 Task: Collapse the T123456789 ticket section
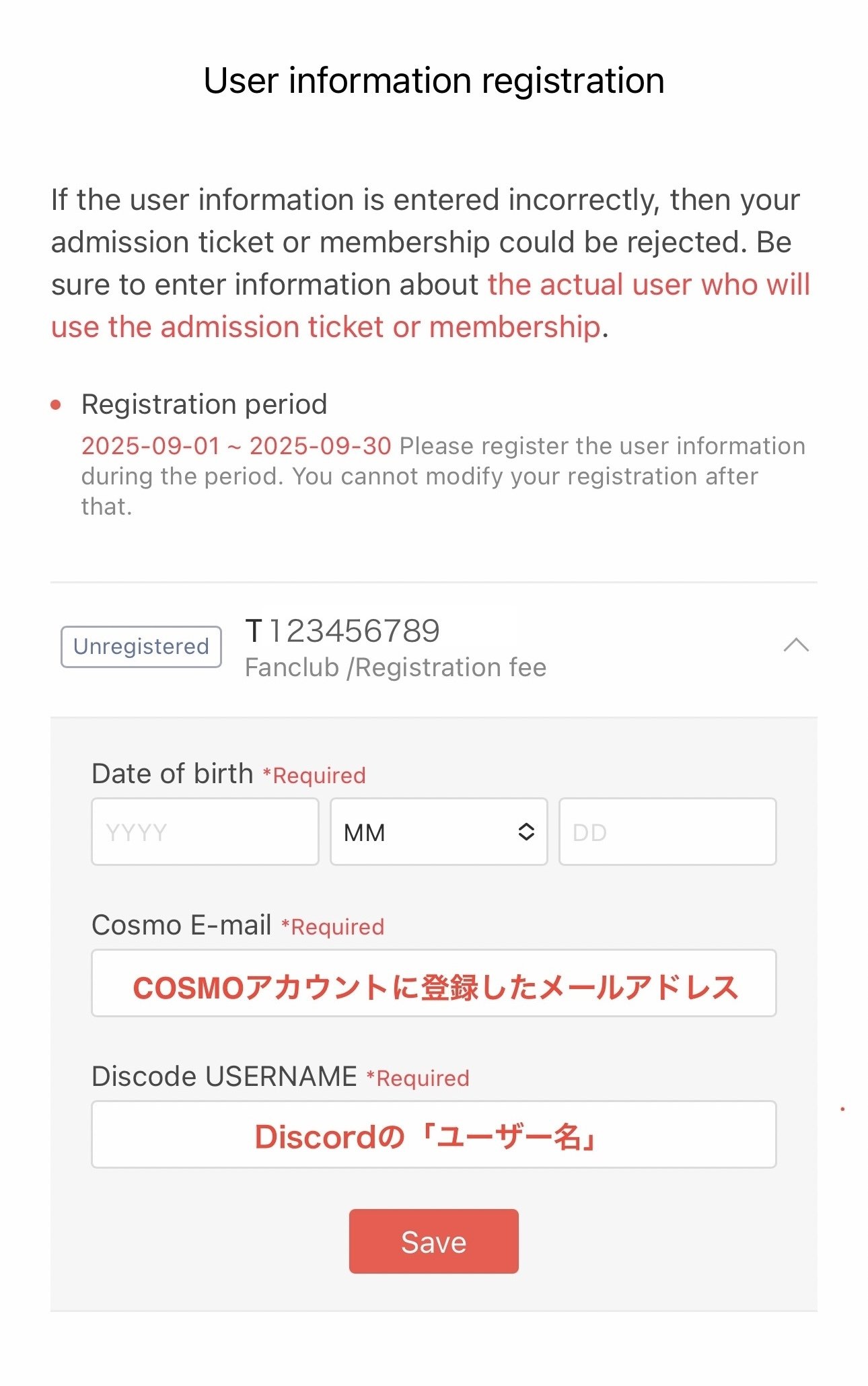(x=796, y=645)
